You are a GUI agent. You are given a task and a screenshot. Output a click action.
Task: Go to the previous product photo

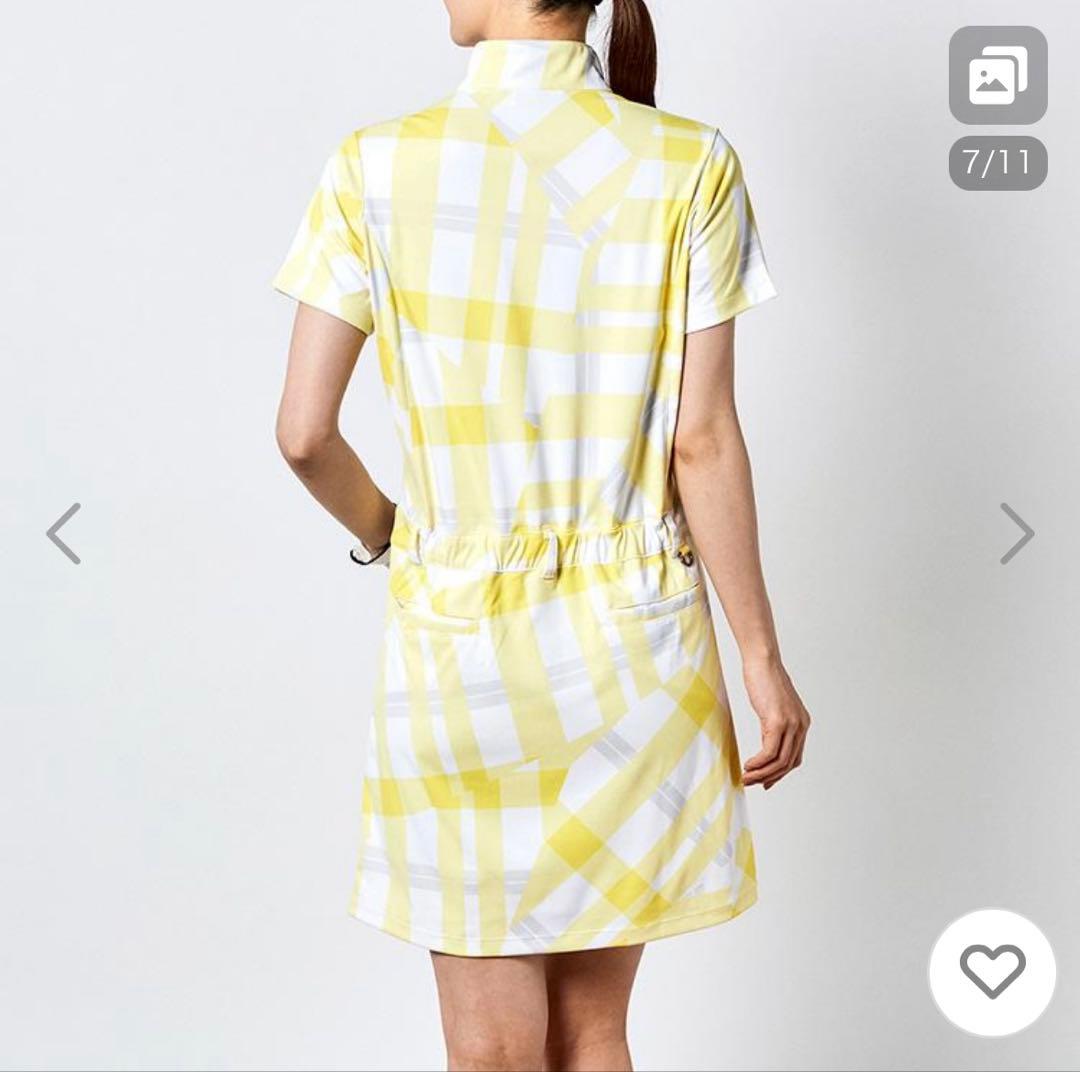(63, 533)
